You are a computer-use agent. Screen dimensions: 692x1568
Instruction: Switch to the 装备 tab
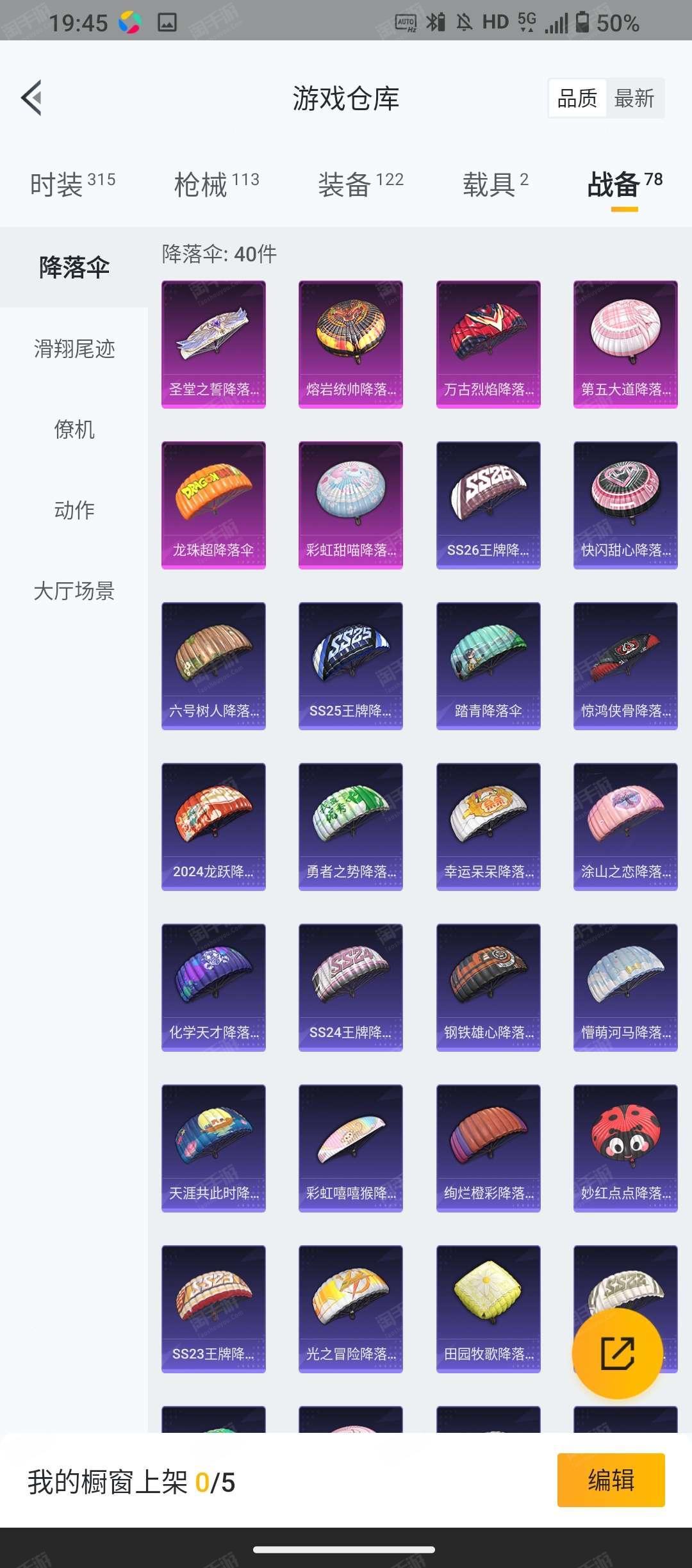pos(361,184)
